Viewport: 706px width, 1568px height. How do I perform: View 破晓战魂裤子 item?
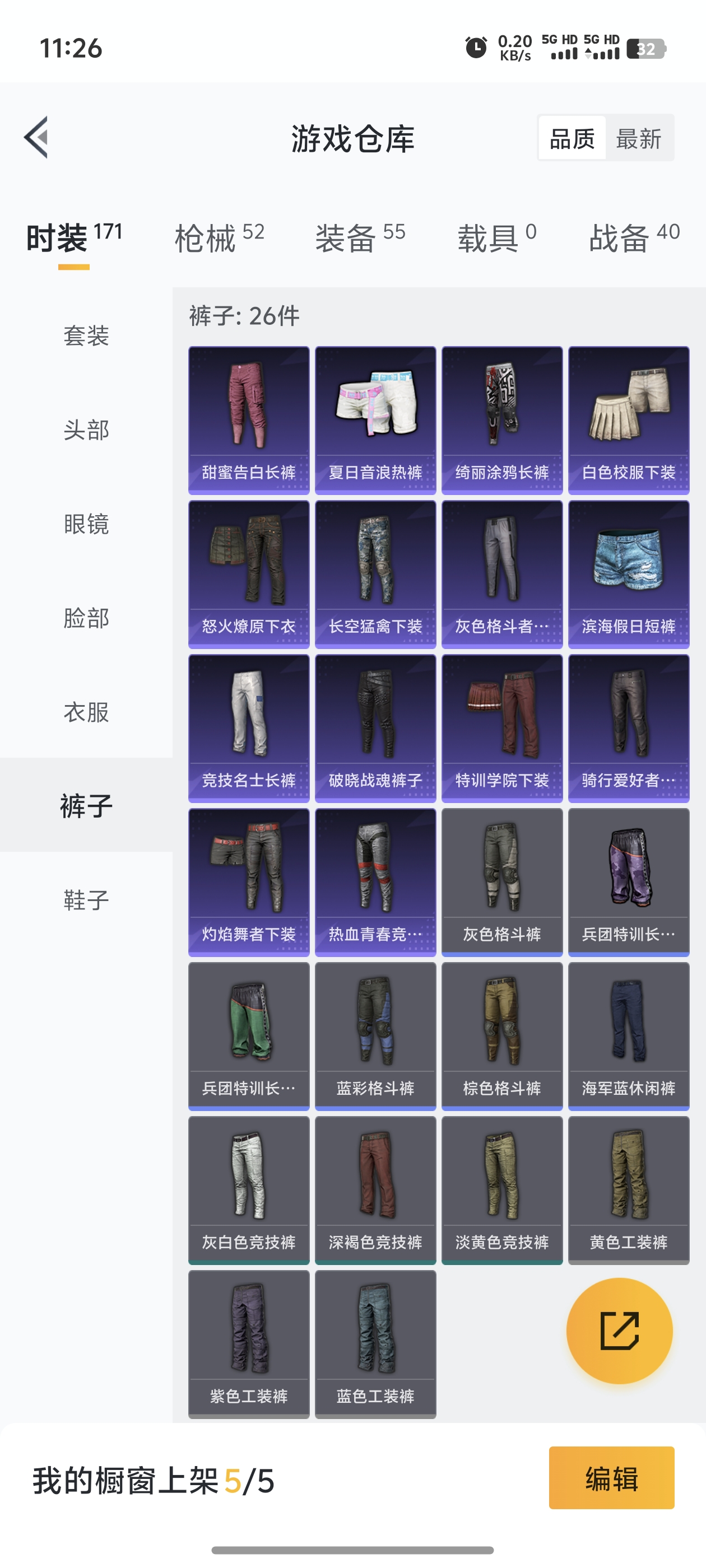click(375, 728)
